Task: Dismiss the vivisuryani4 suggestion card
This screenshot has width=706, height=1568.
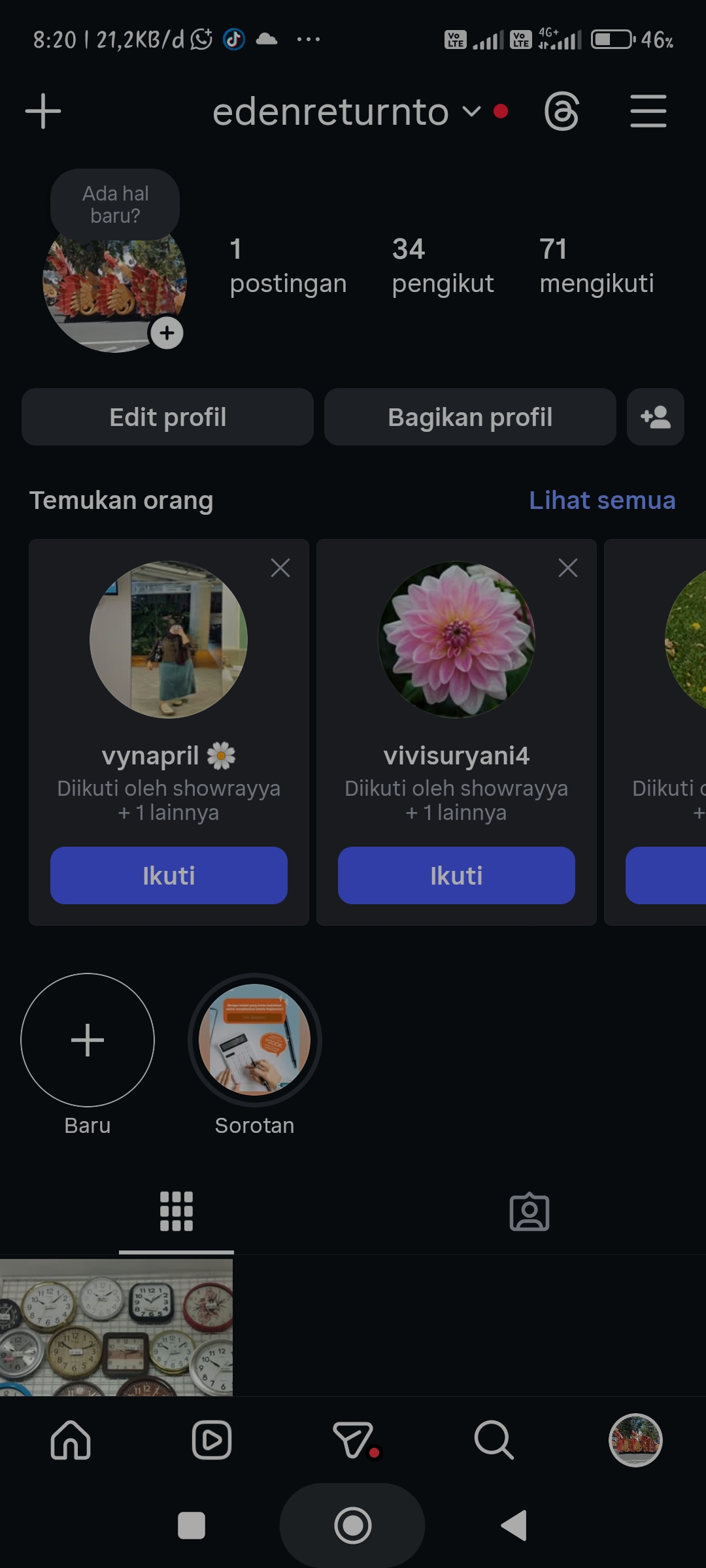Action: (x=568, y=568)
